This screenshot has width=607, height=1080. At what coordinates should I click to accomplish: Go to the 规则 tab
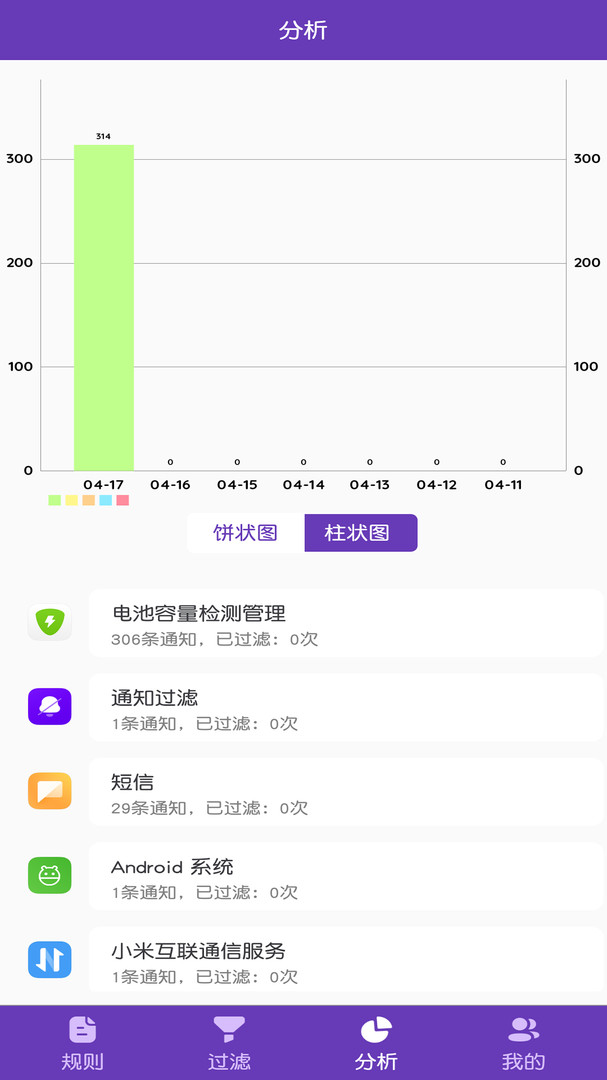82,1043
